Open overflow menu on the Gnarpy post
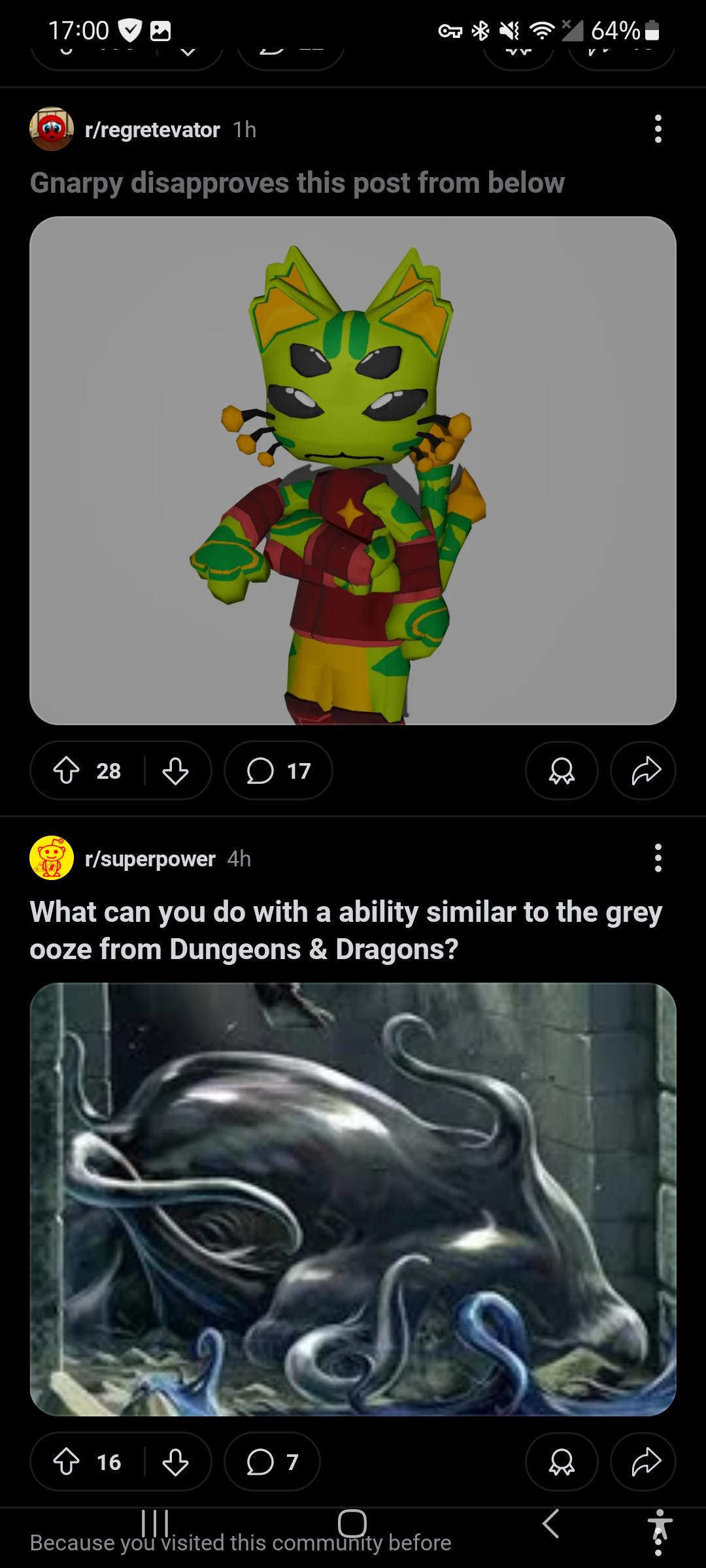 (x=658, y=129)
